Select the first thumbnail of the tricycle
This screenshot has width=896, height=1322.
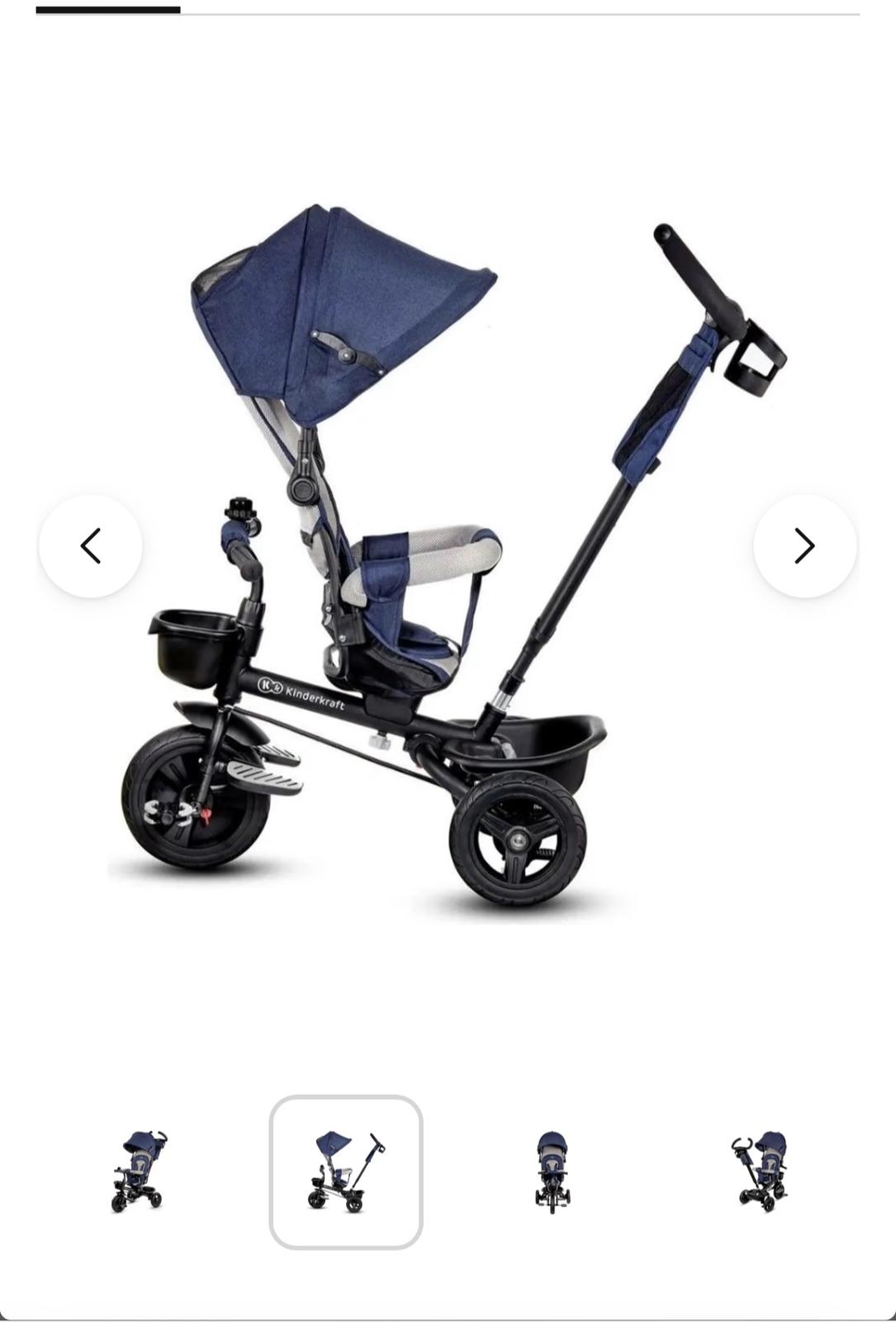138,1171
